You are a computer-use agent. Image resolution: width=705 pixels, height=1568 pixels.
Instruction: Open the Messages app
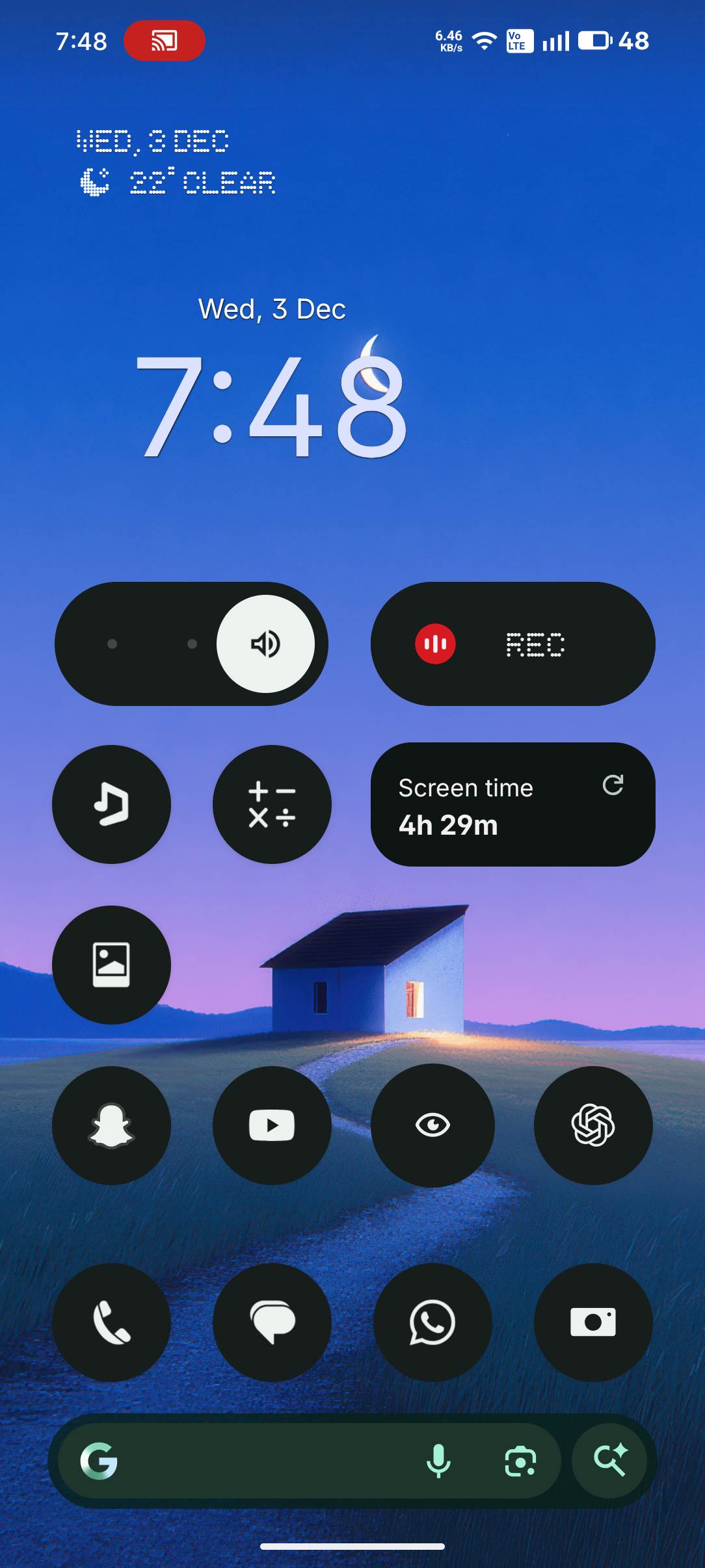point(272,1322)
